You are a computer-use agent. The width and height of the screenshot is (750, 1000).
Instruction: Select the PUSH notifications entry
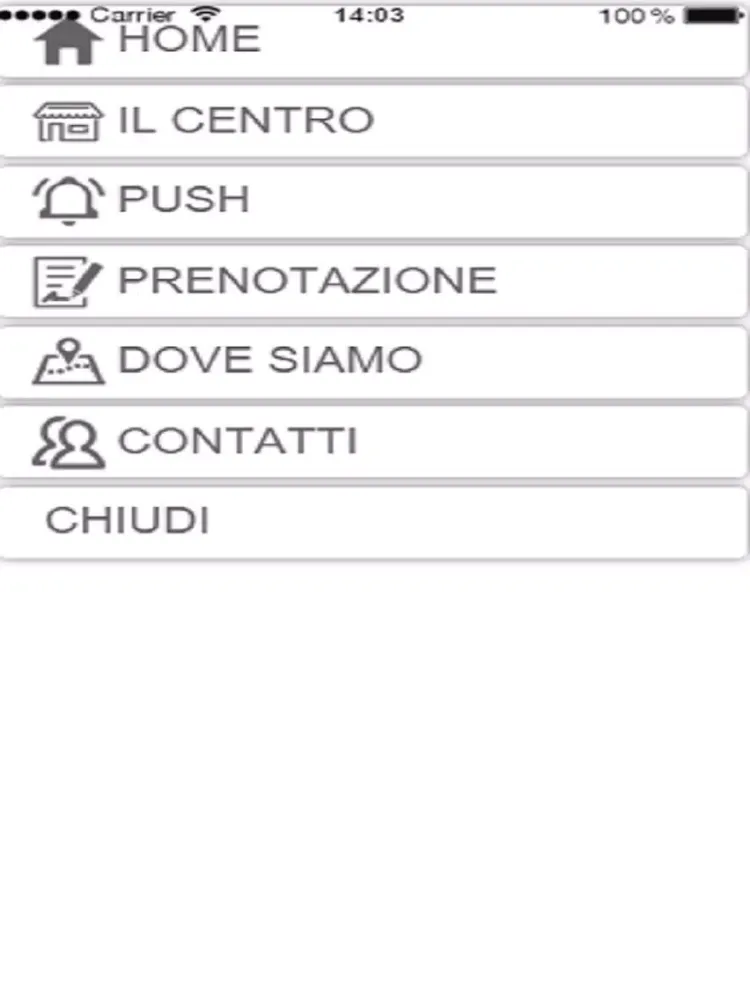184,200
